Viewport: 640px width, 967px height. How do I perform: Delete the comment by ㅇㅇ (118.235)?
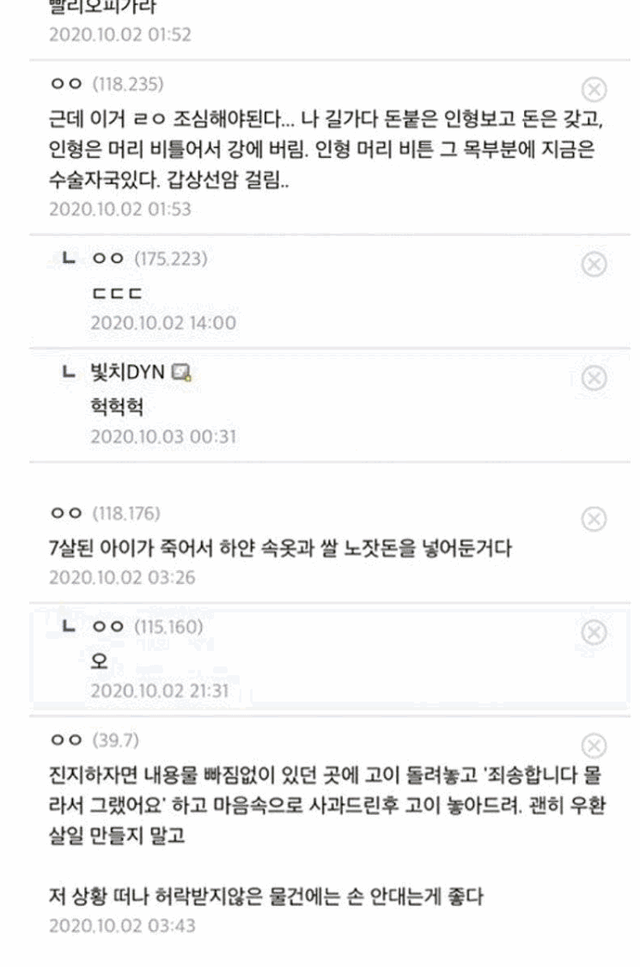594,89
